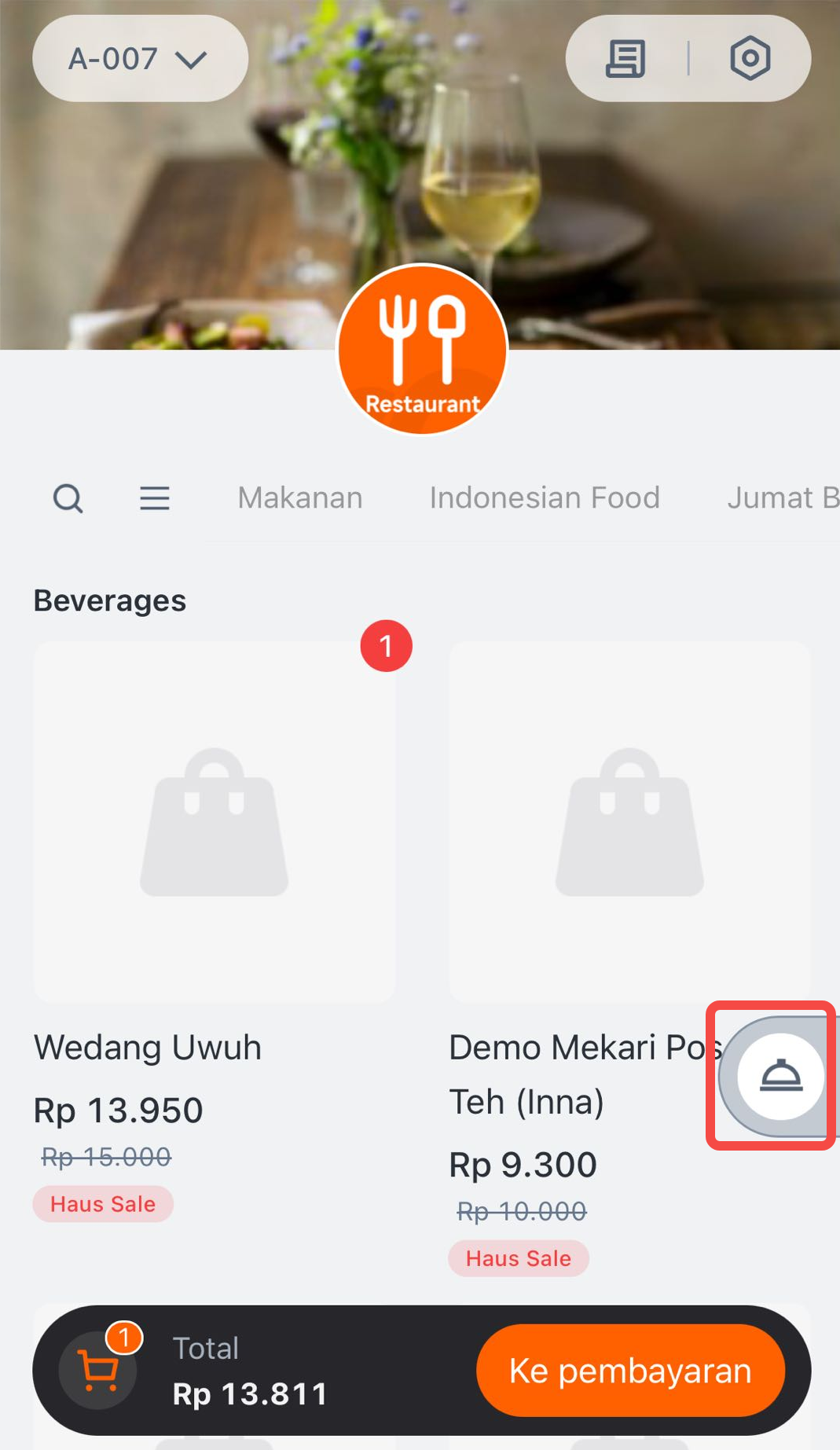Proceed with Ke pembayaran
Screen dimensions: 840x1450
(630, 1371)
